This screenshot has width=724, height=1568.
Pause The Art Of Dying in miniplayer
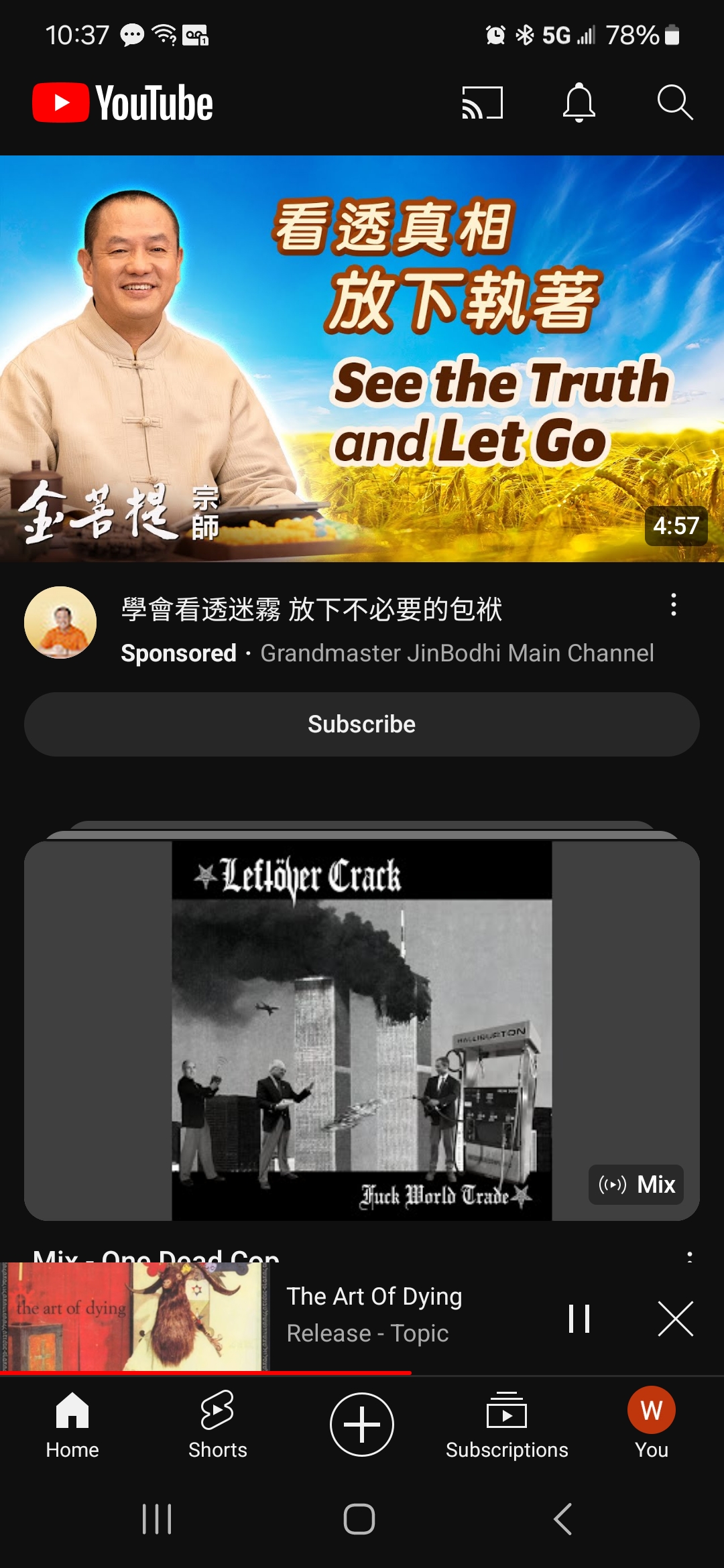coord(579,1319)
